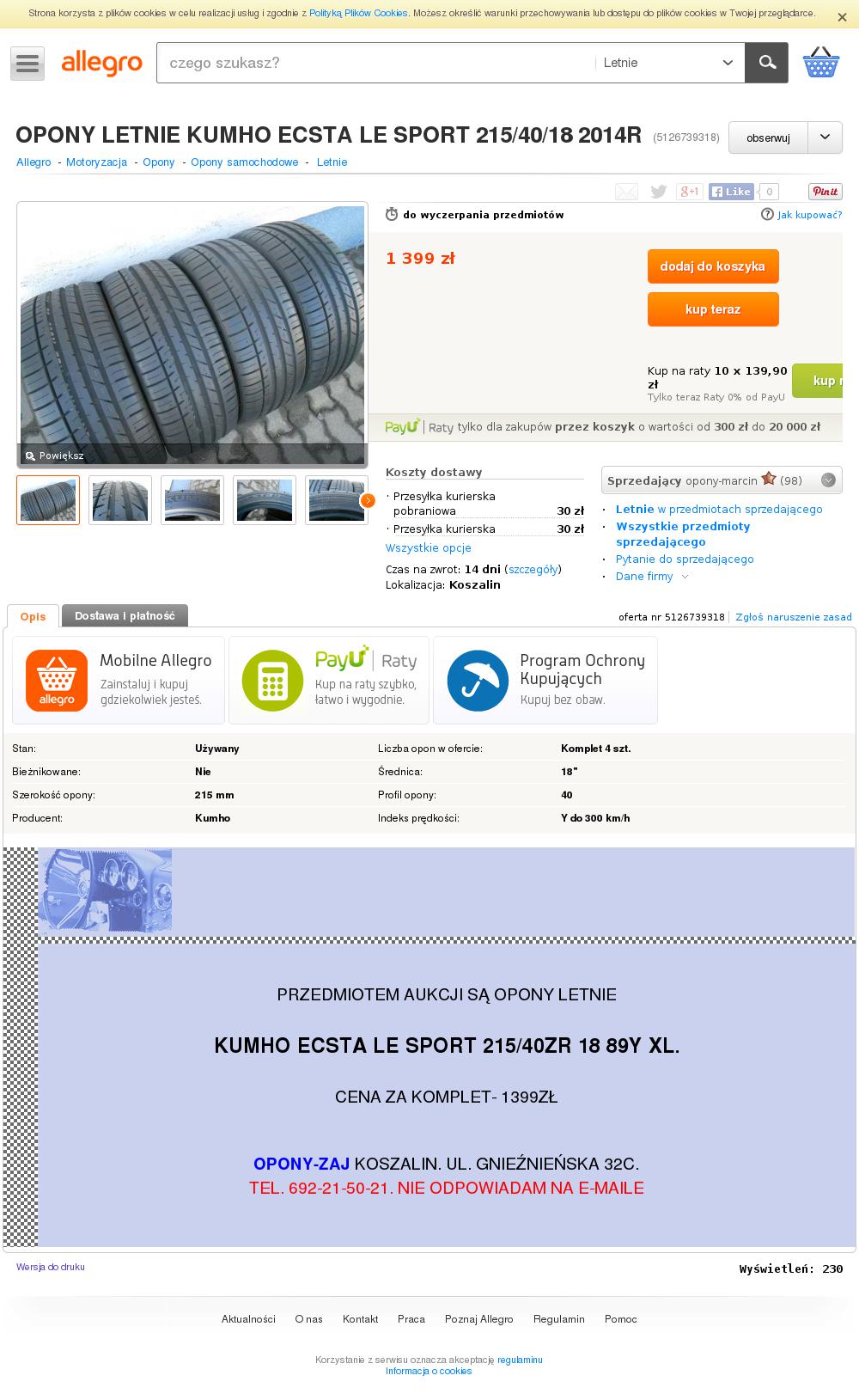Open the shopping basket
Screen dimensions: 859x1400
pos(820,63)
